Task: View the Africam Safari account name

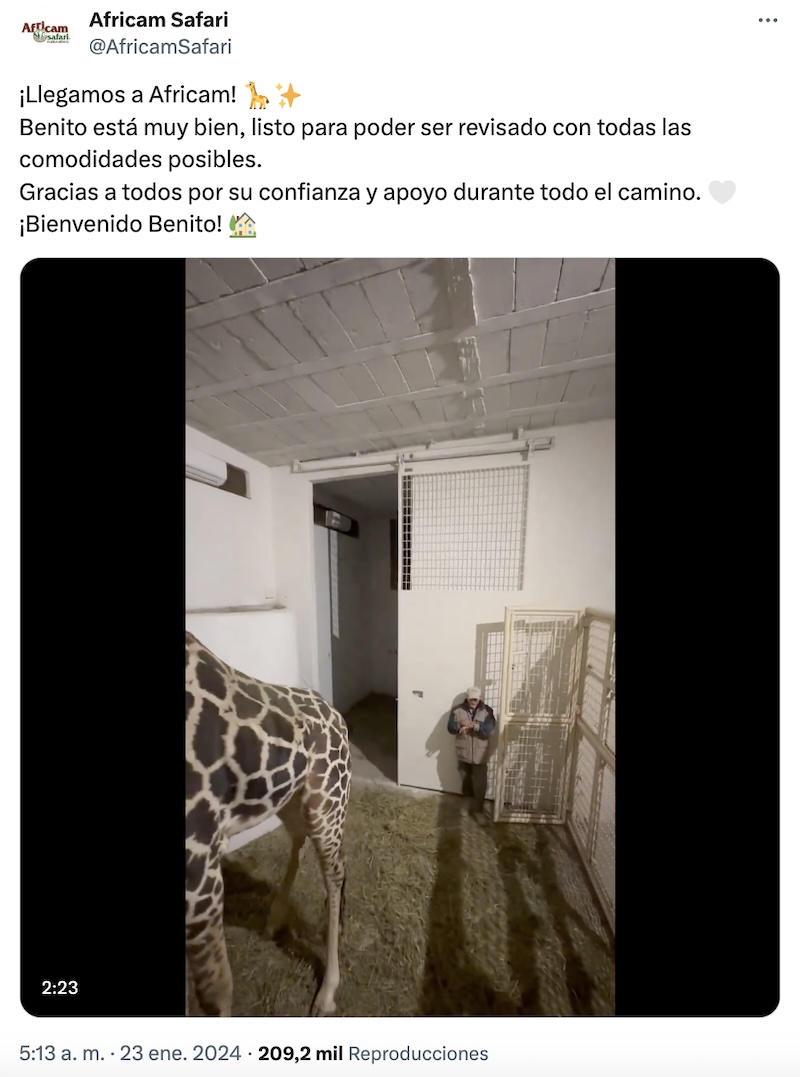Action: (x=159, y=19)
